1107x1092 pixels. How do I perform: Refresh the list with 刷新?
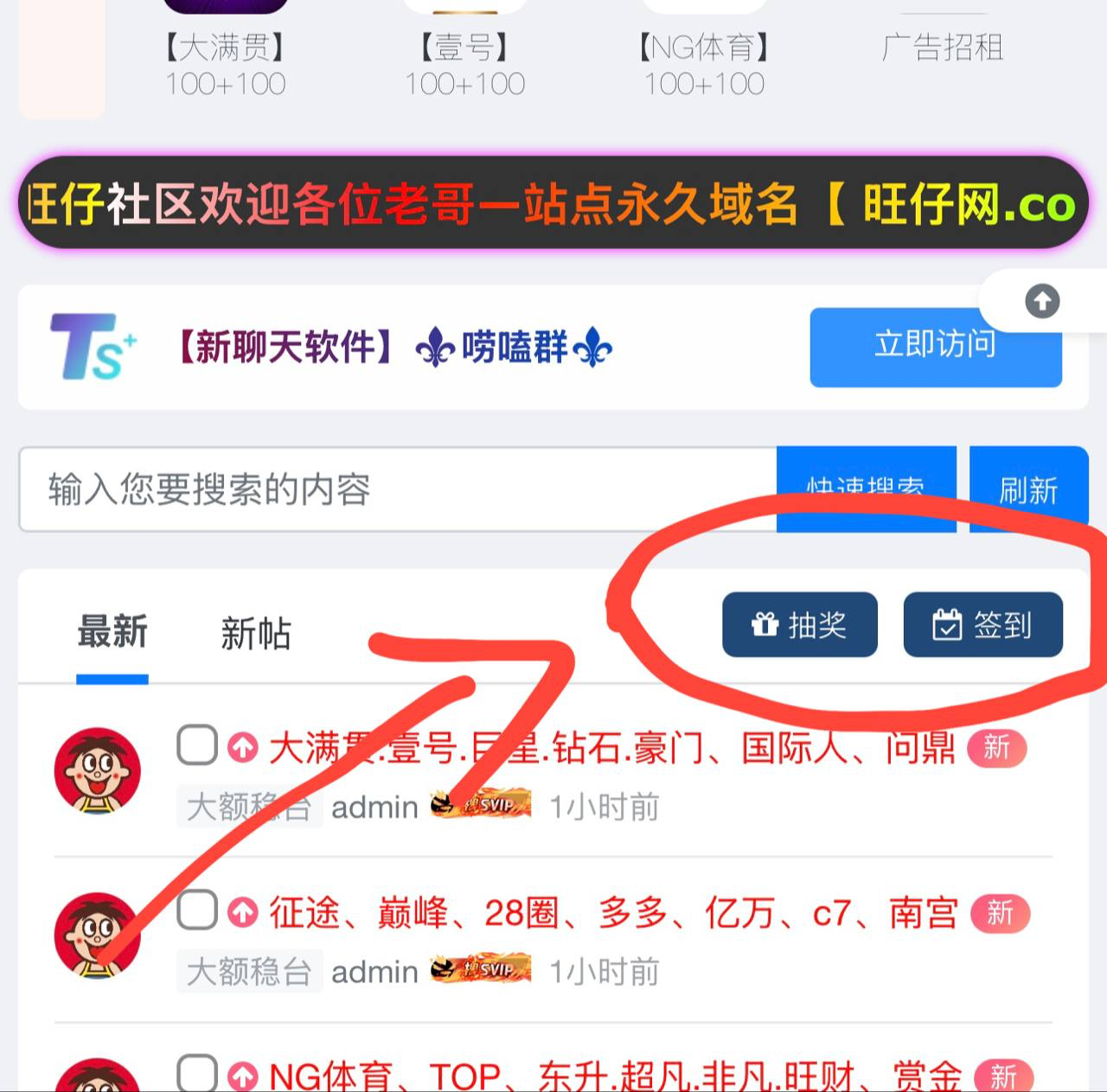coord(1028,489)
